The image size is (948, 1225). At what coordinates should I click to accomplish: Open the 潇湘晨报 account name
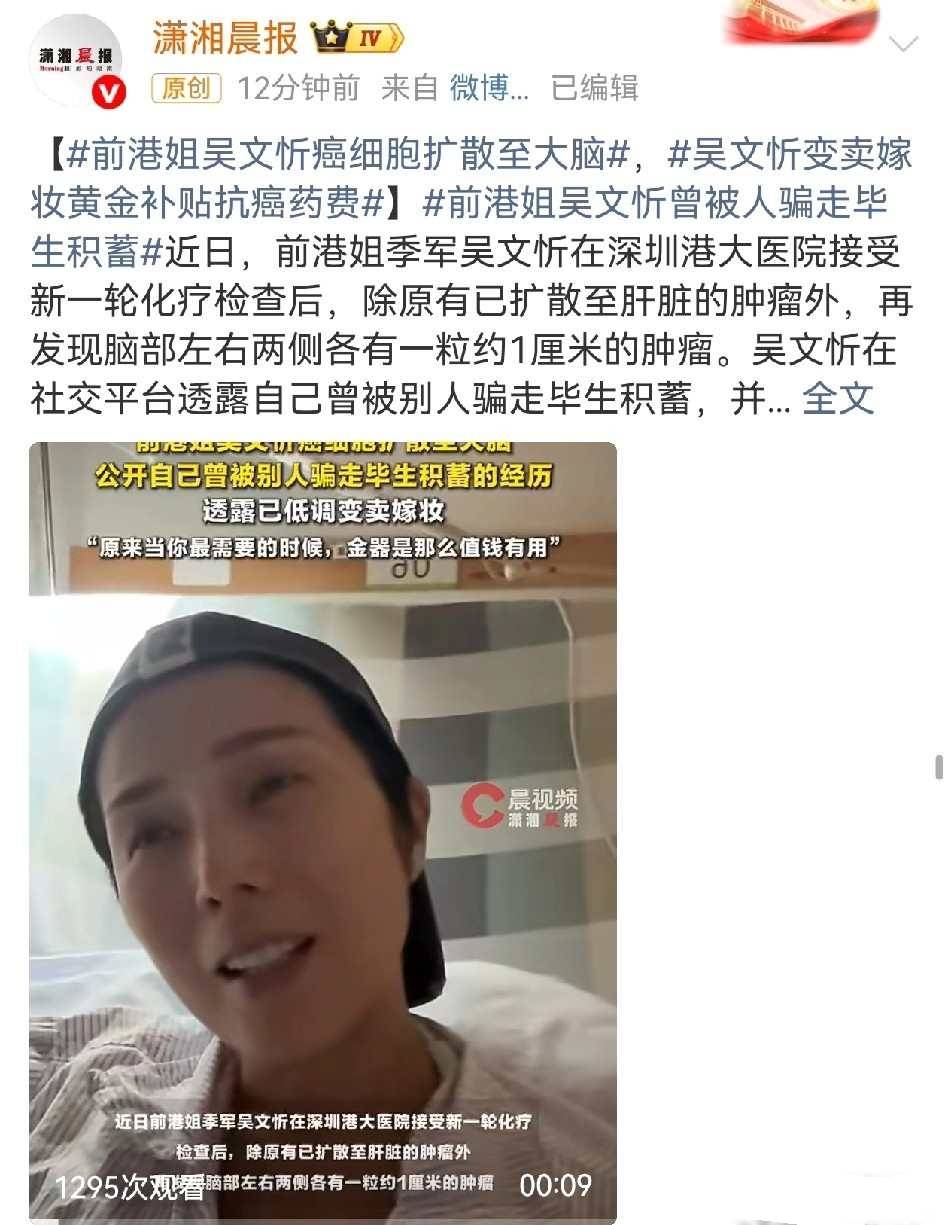225,38
